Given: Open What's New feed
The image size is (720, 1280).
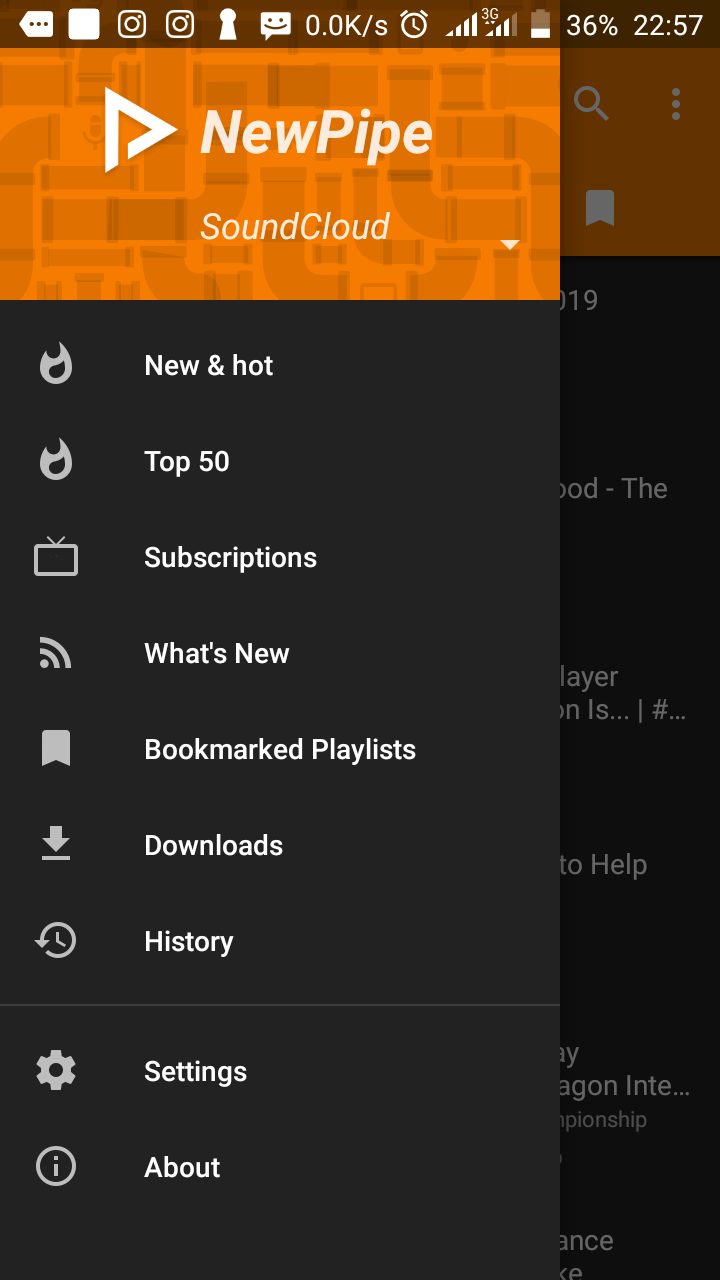Looking at the screenshot, I should [216, 654].
